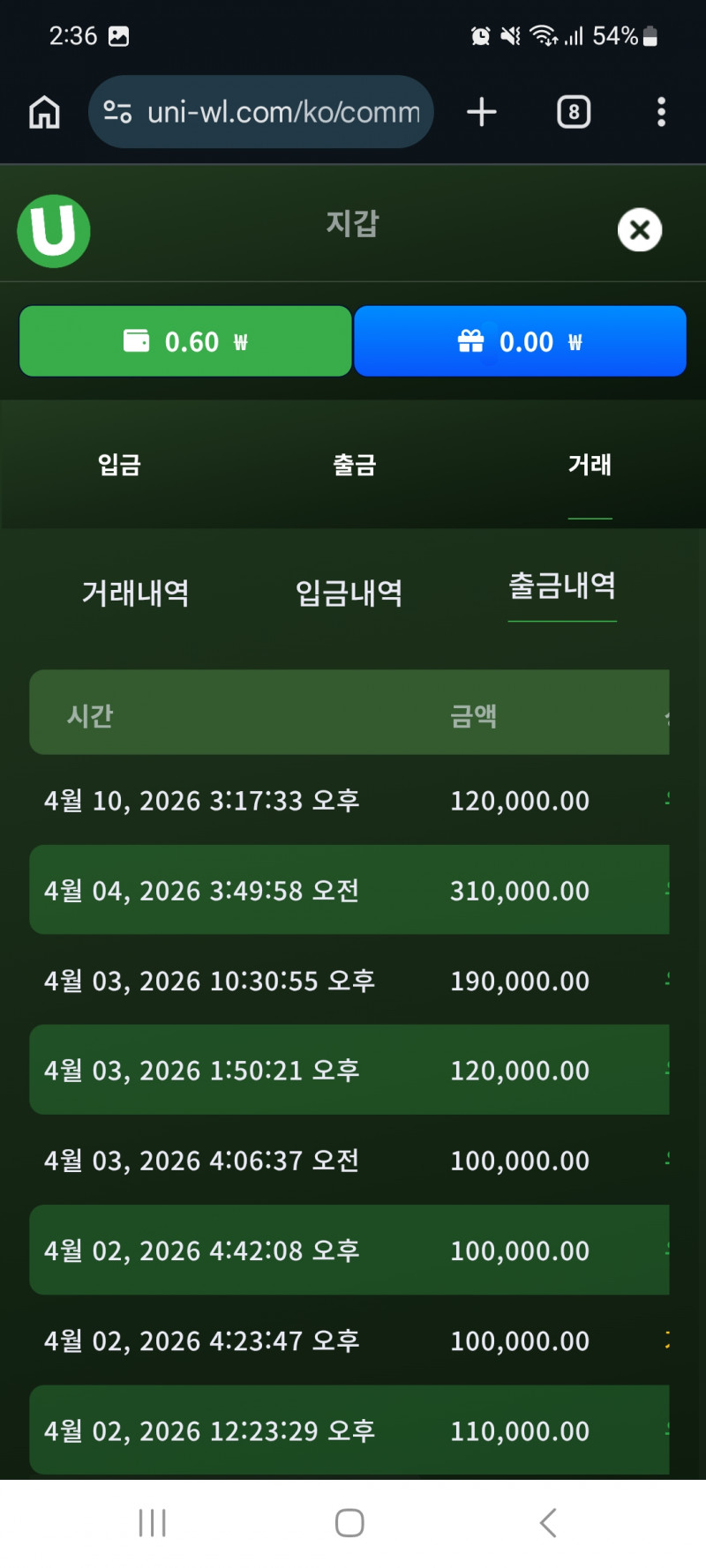
Task: Switch to the 출금 tab
Action: click(354, 466)
